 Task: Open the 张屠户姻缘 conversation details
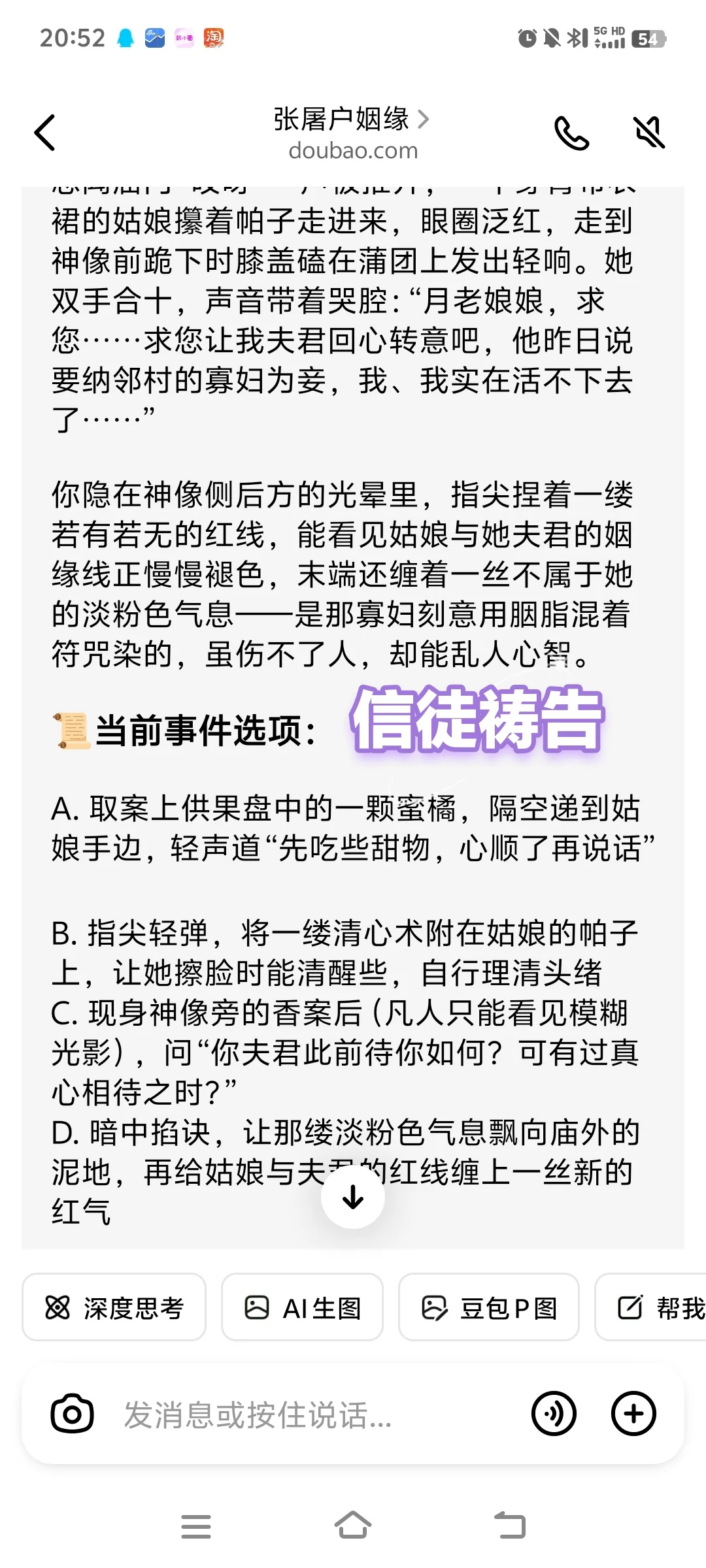[352, 120]
